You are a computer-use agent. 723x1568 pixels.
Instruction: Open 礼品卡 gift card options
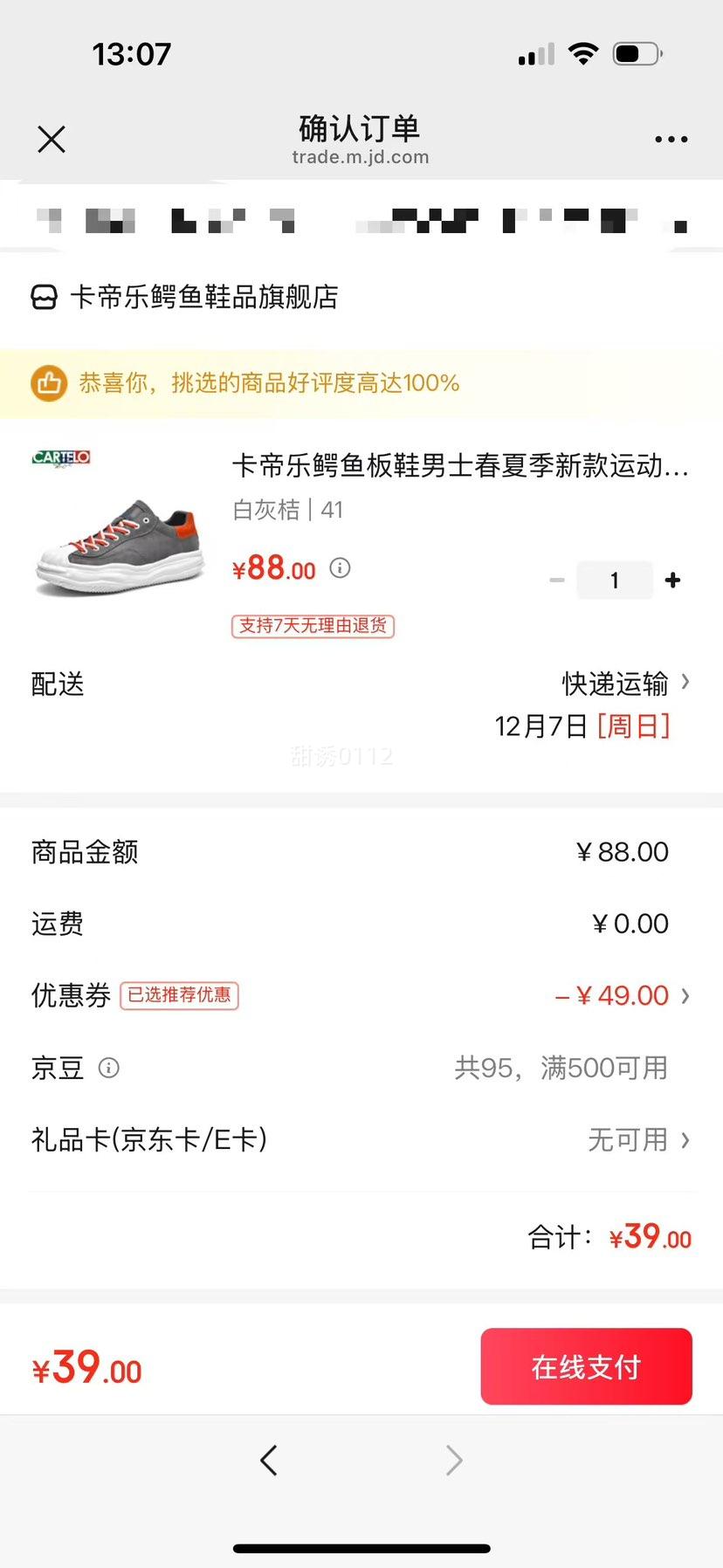coord(637,1139)
